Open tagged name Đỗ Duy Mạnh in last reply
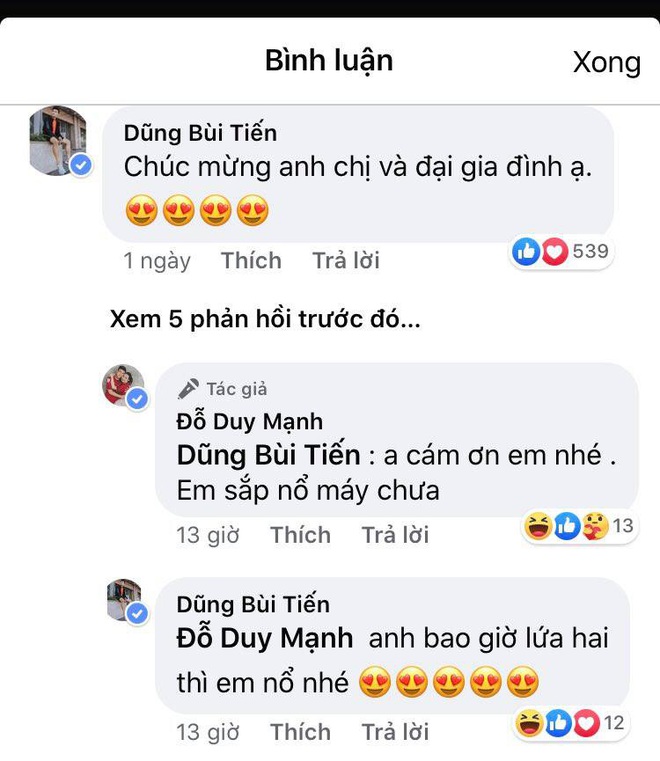Screen dimensions: 660x761 click(x=265, y=638)
